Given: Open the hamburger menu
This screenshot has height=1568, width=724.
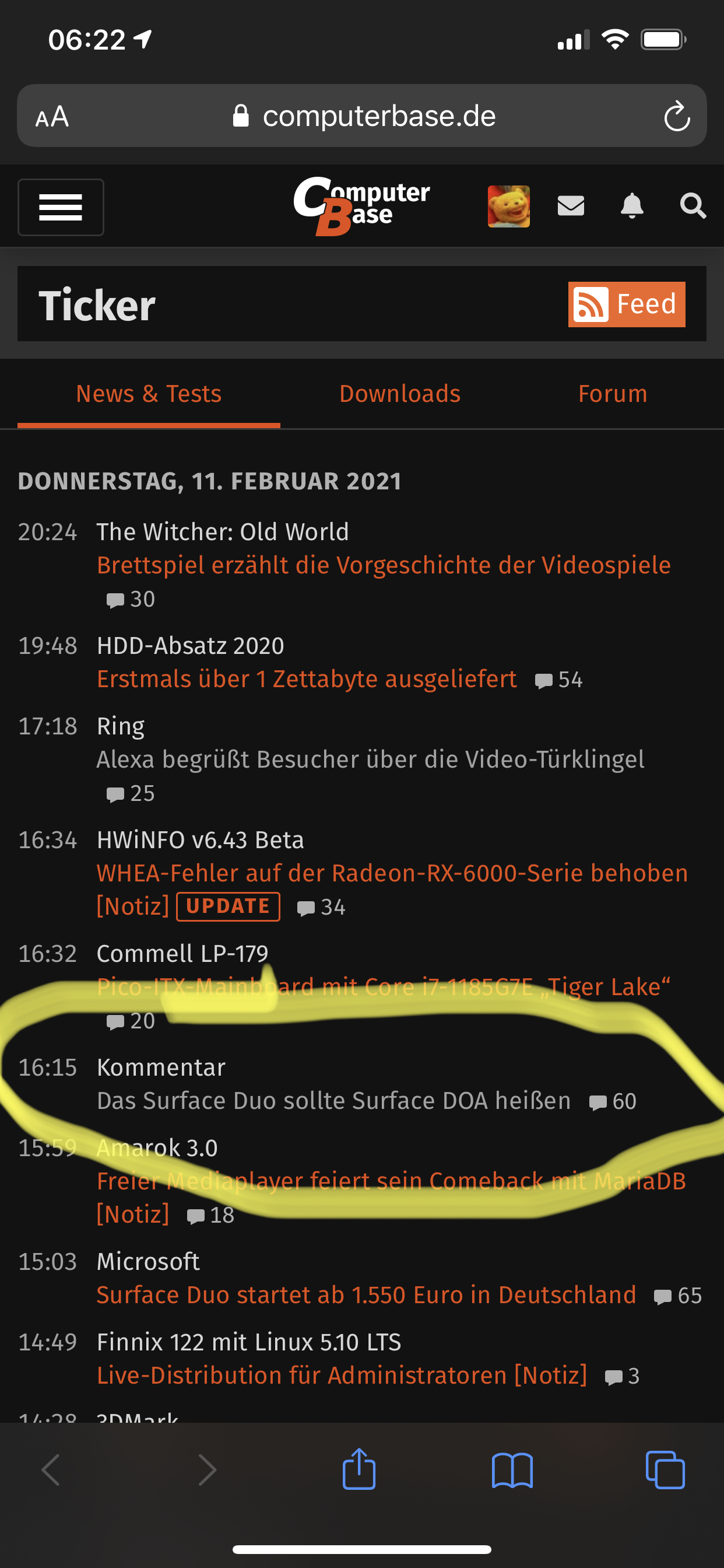Looking at the screenshot, I should 60,207.
